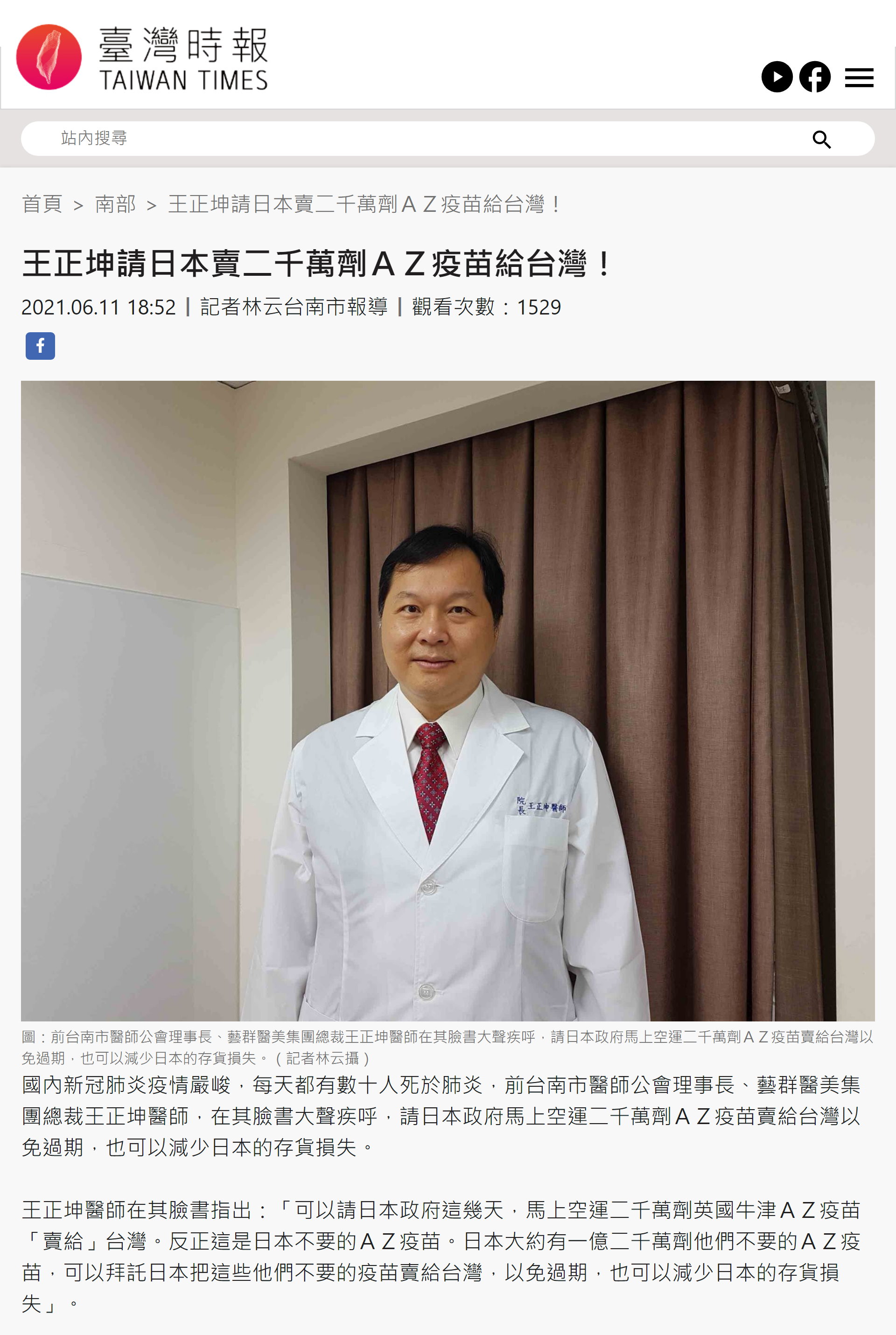Viewport: 896px width, 1335px height.
Task: Open the YouTube play icon in header
Action: (x=777, y=77)
